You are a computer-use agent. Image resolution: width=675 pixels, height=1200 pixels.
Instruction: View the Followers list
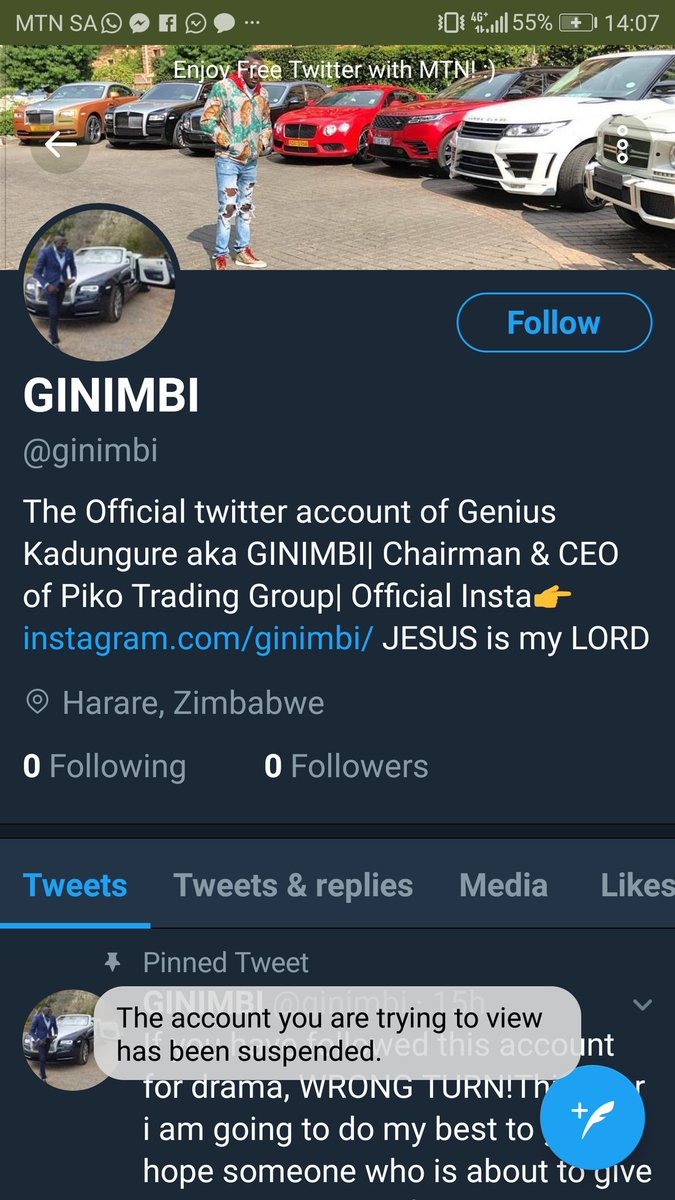click(346, 767)
